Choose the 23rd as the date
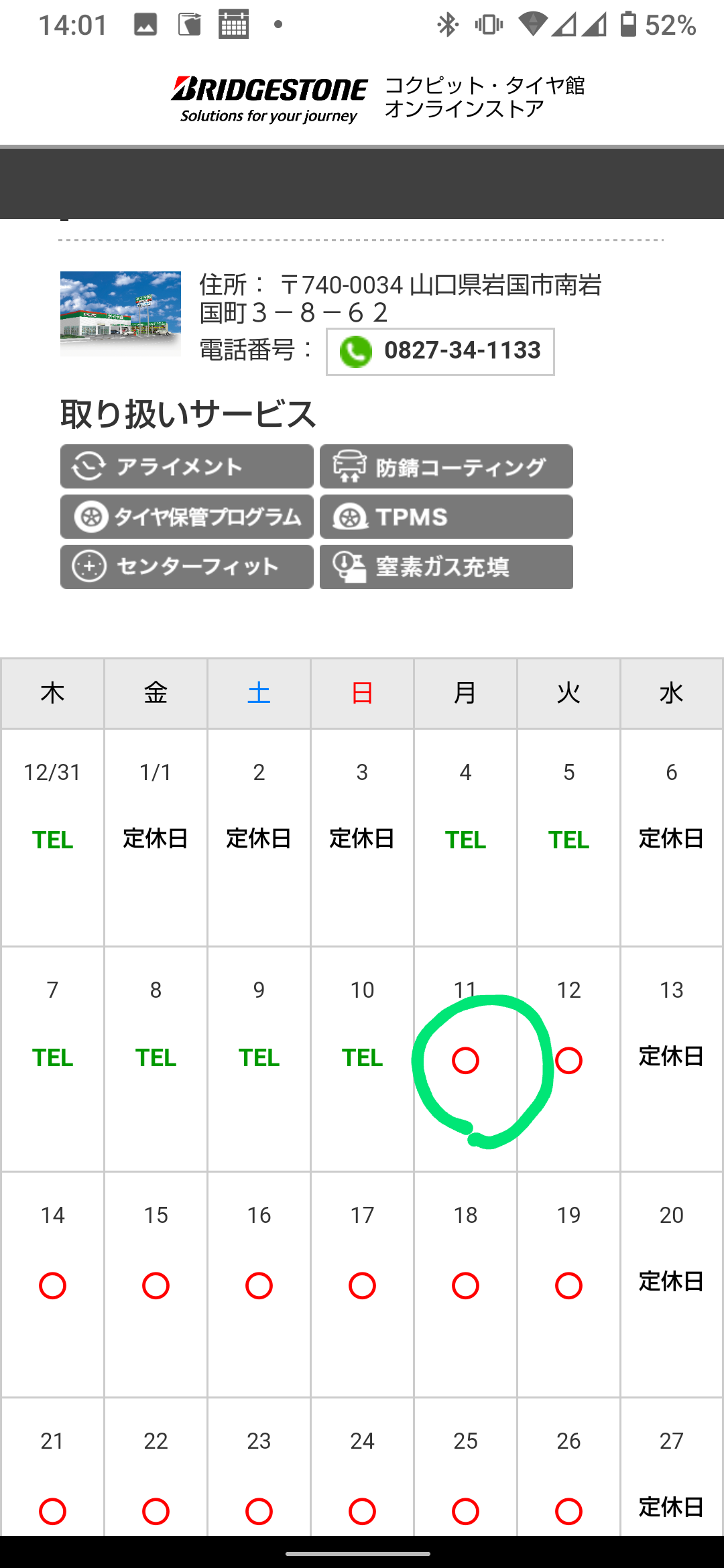724x1568 pixels. [259, 1512]
